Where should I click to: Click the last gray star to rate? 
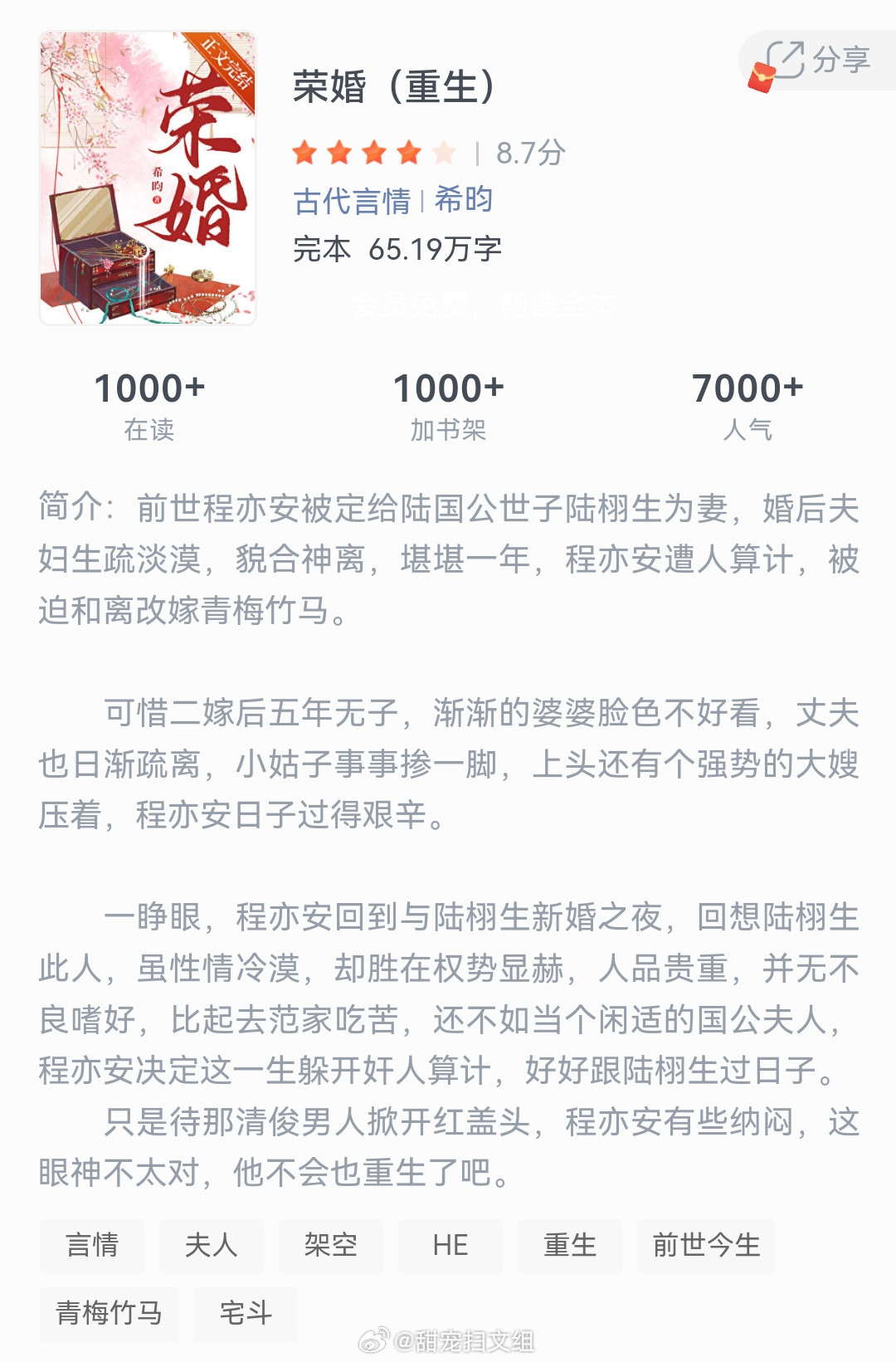[x=445, y=153]
